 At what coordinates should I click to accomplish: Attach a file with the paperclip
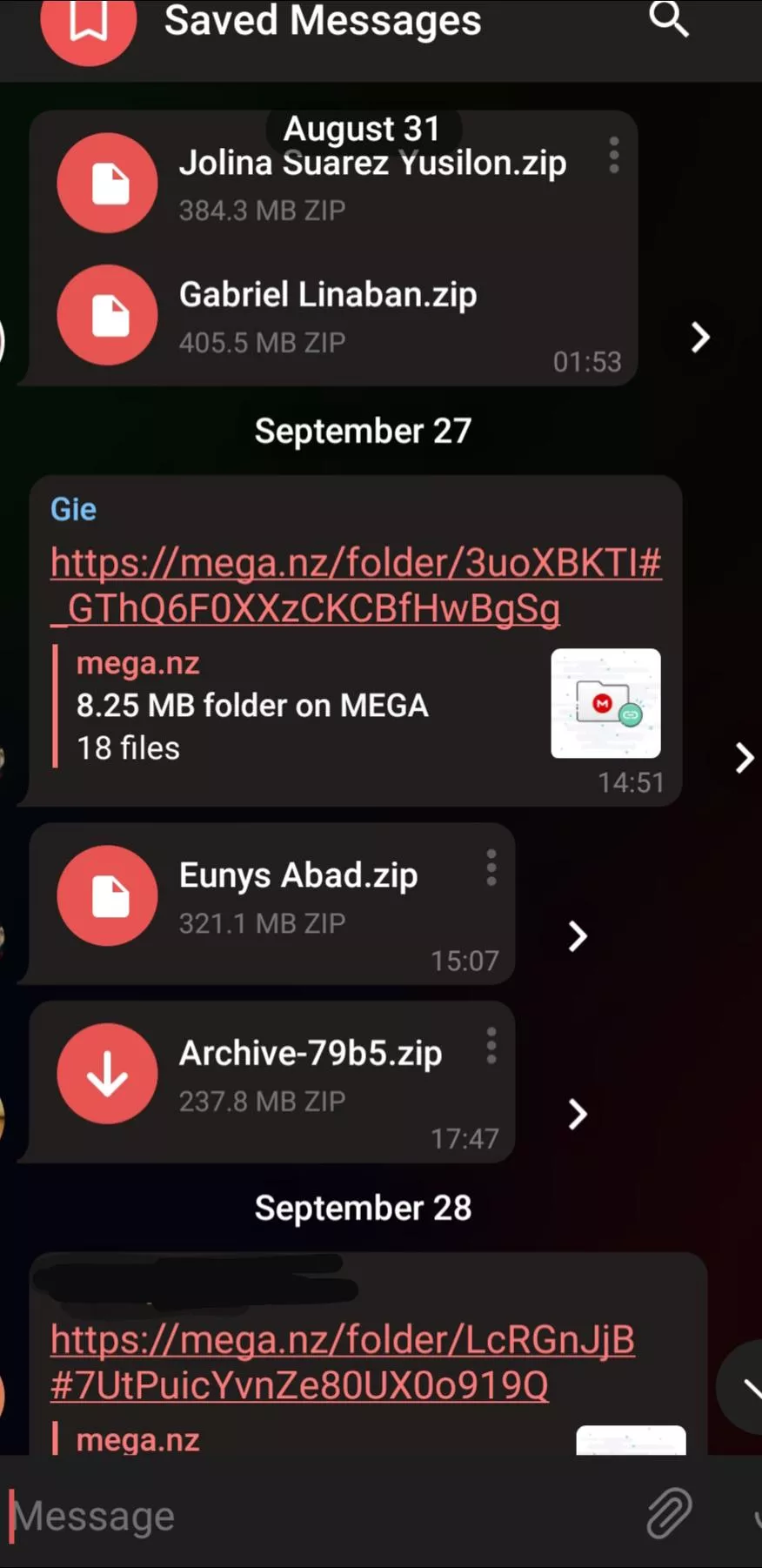coord(669,1512)
